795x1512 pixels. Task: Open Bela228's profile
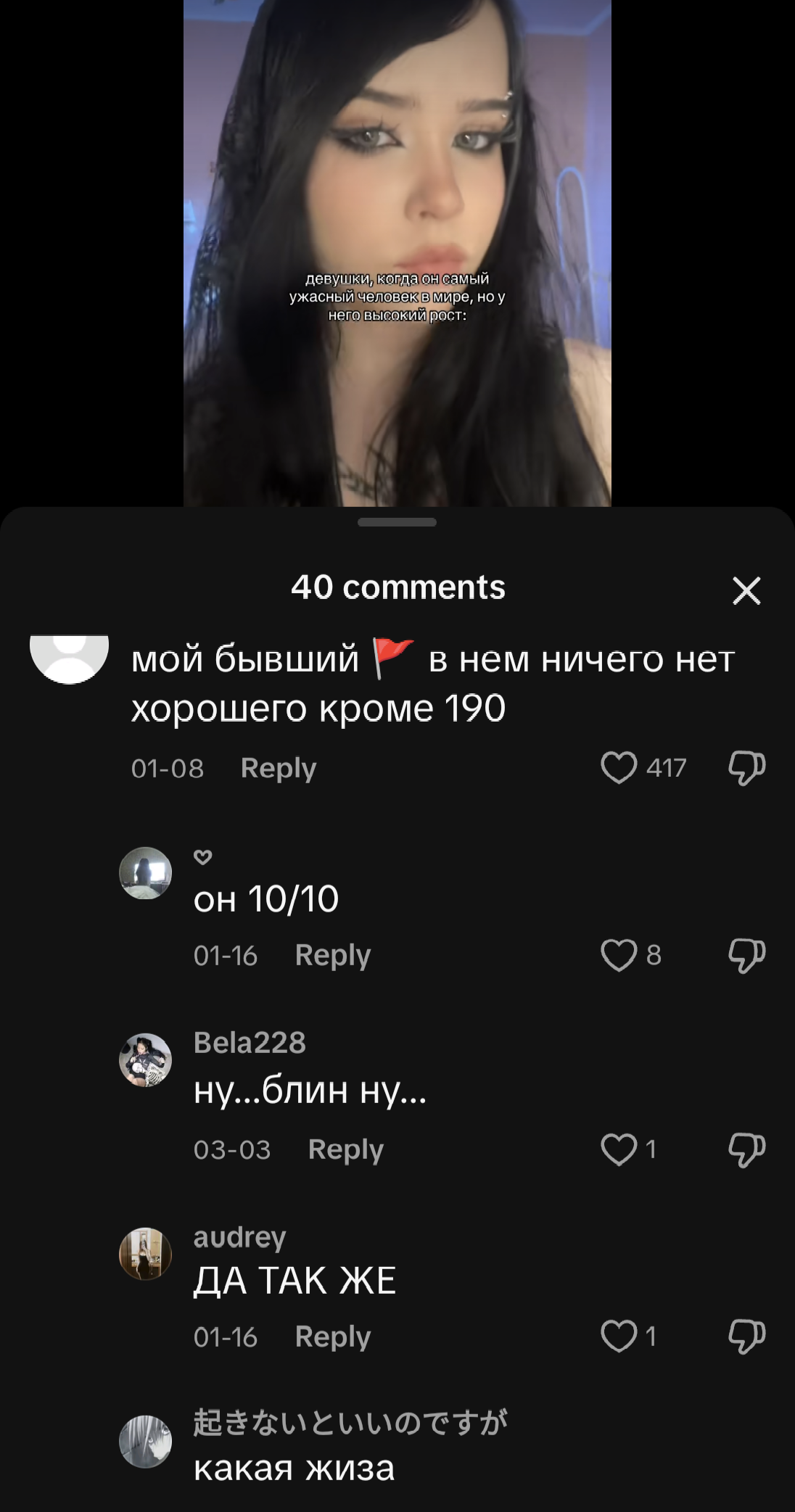click(x=250, y=1042)
